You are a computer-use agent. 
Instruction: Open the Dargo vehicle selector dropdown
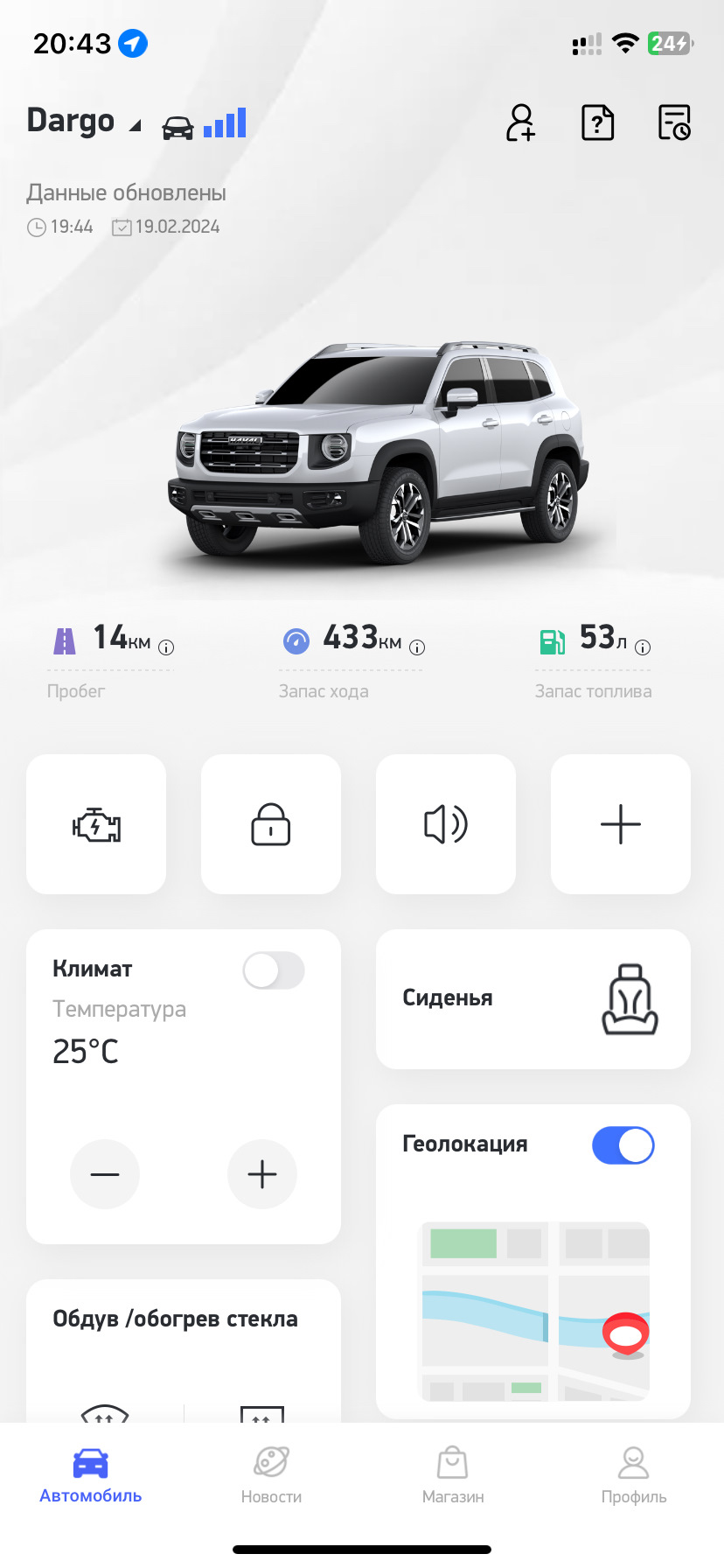pyautogui.click(x=83, y=122)
